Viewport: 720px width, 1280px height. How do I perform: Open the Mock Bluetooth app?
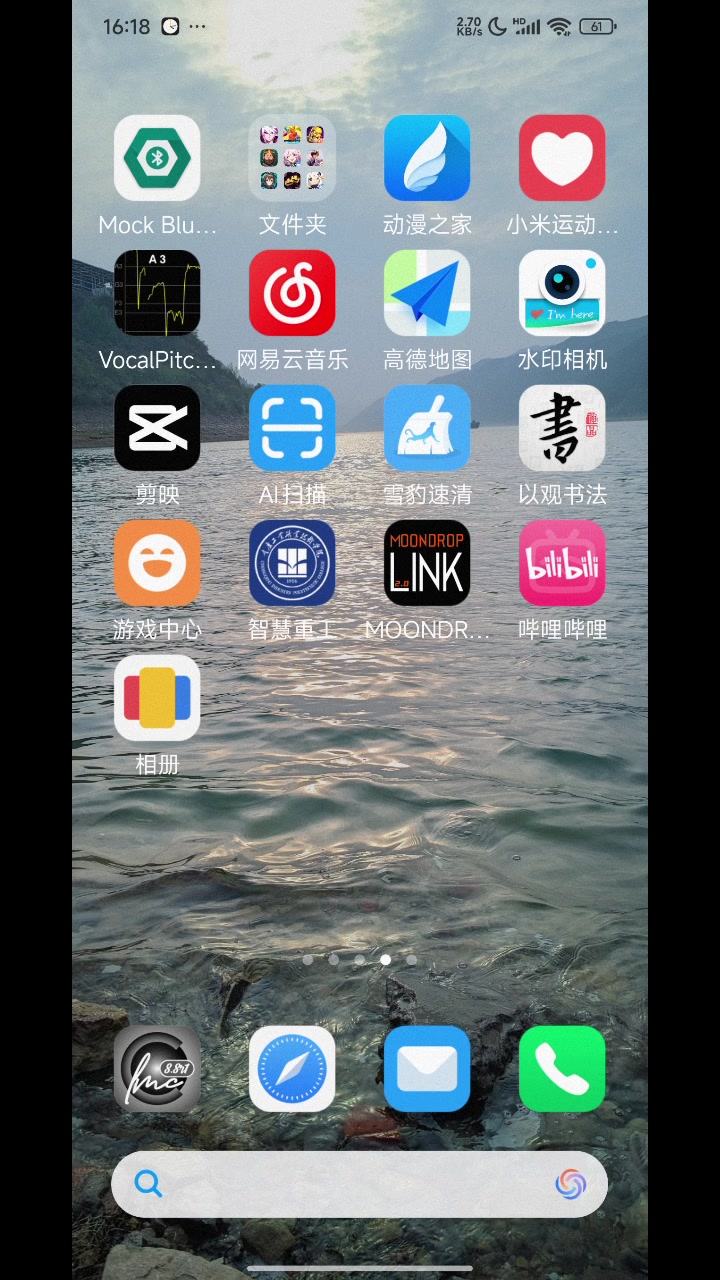(x=157, y=158)
